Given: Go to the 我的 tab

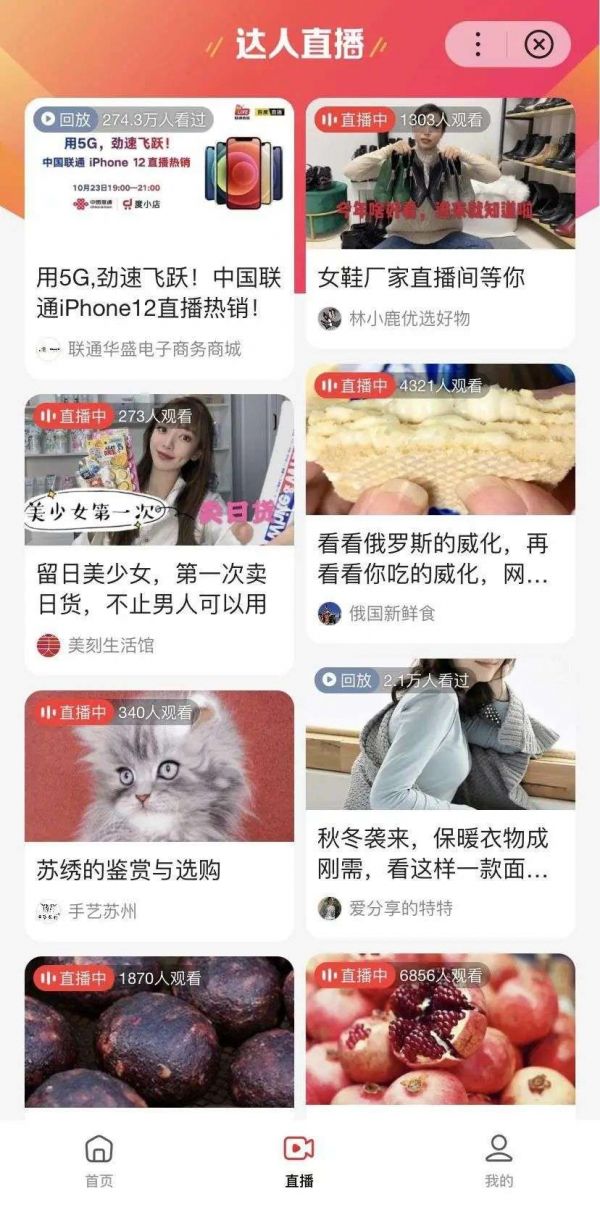Looking at the screenshot, I should coord(499,1160).
